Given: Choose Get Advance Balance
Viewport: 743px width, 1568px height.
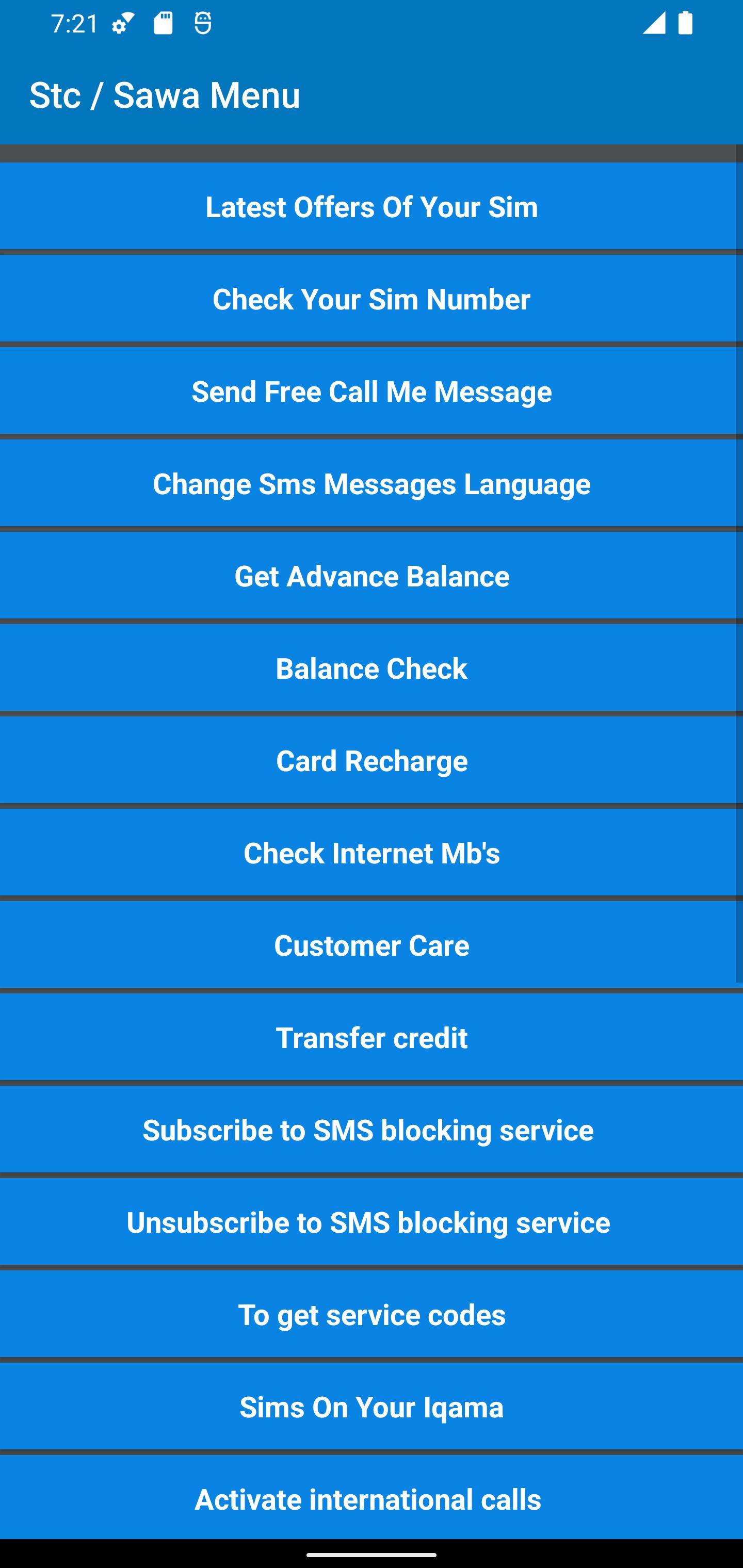Looking at the screenshot, I should tap(372, 576).
